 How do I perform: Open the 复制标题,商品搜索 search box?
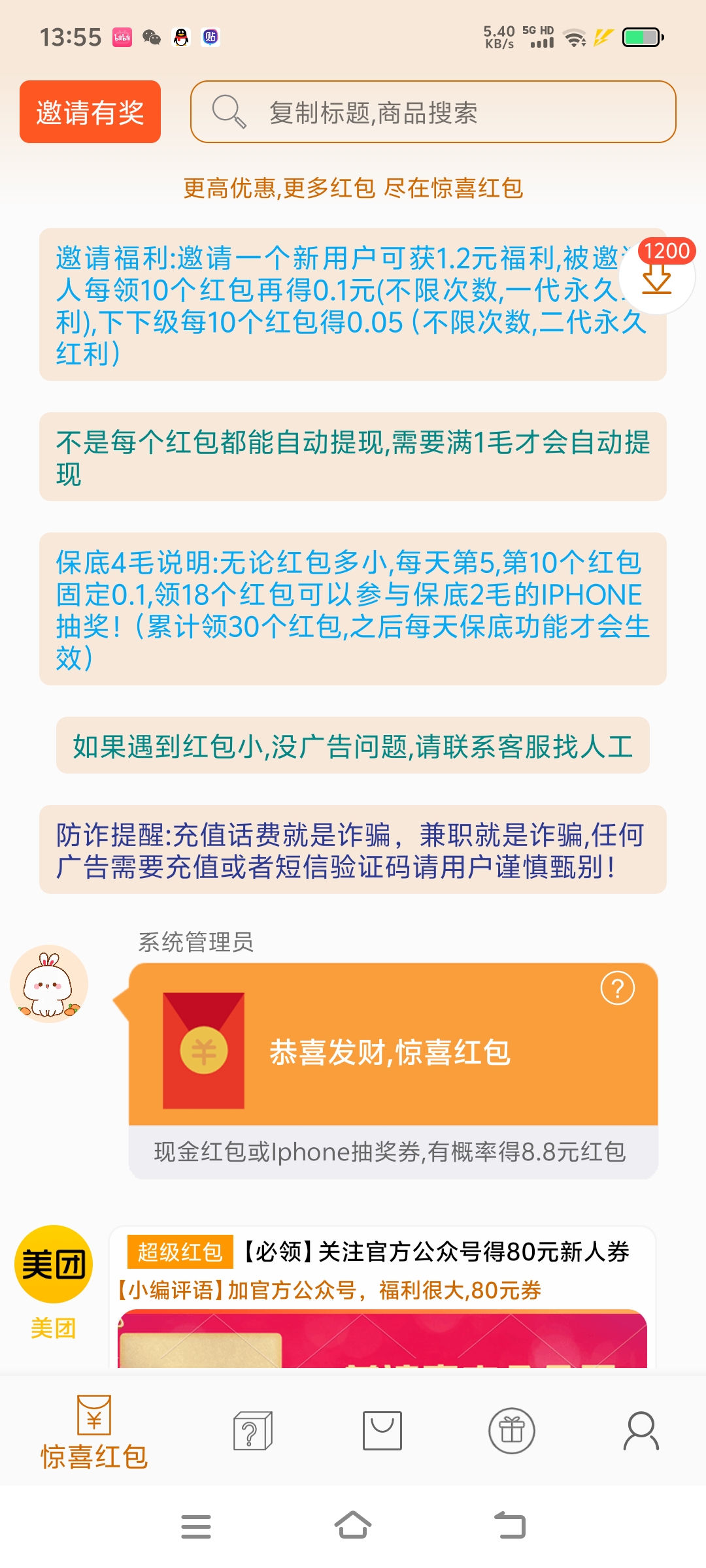[x=433, y=112]
